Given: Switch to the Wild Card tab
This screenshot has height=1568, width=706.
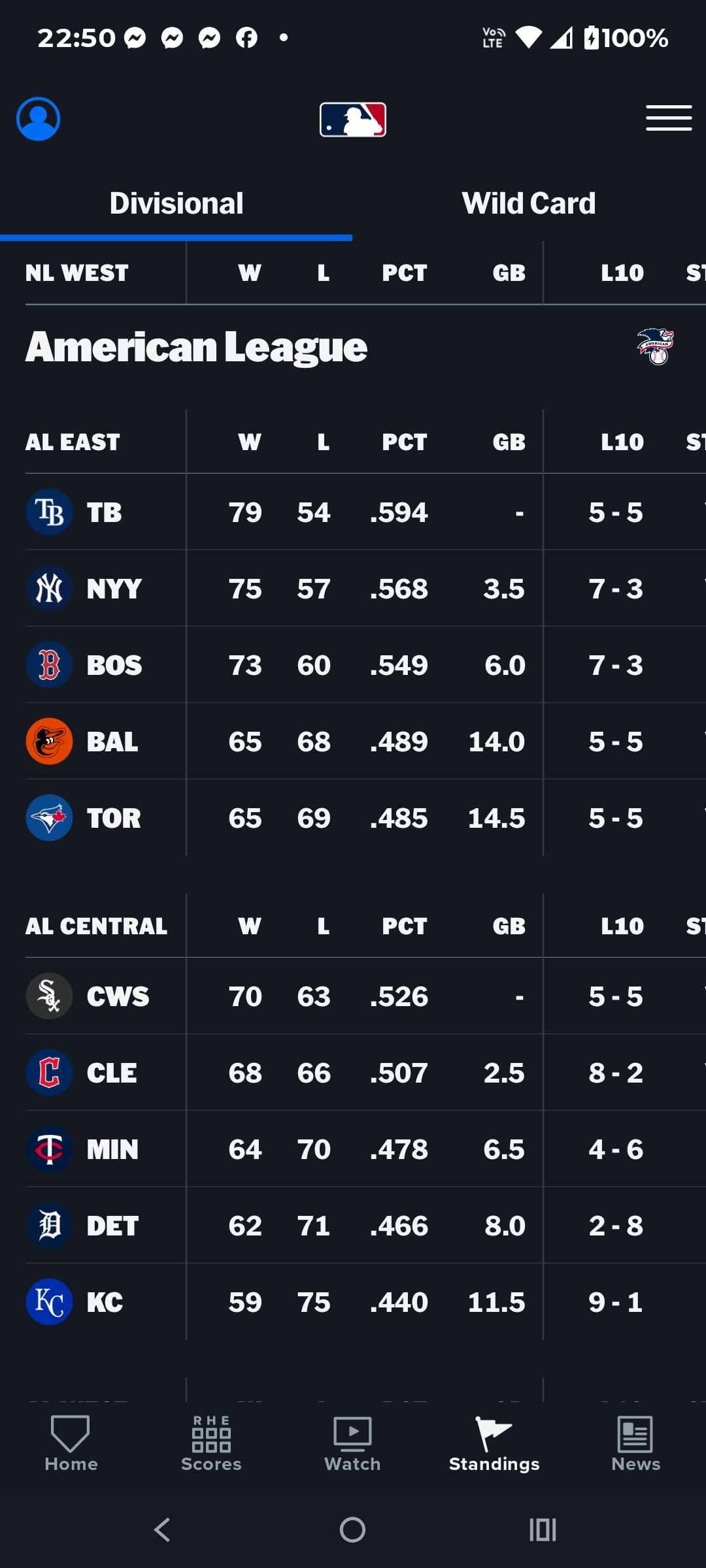Looking at the screenshot, I should click(529, 203).
